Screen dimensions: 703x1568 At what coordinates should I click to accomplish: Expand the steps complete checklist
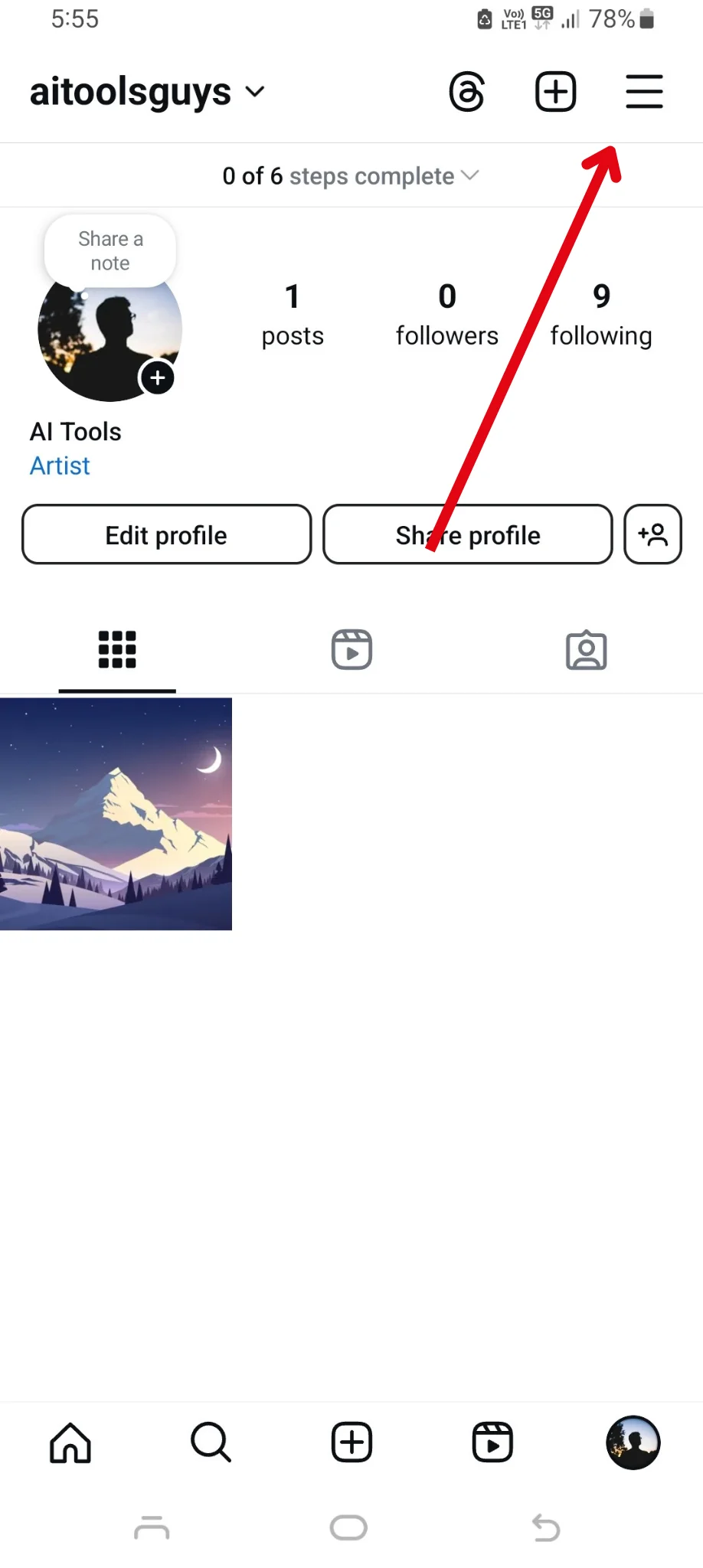pos(470,175)
